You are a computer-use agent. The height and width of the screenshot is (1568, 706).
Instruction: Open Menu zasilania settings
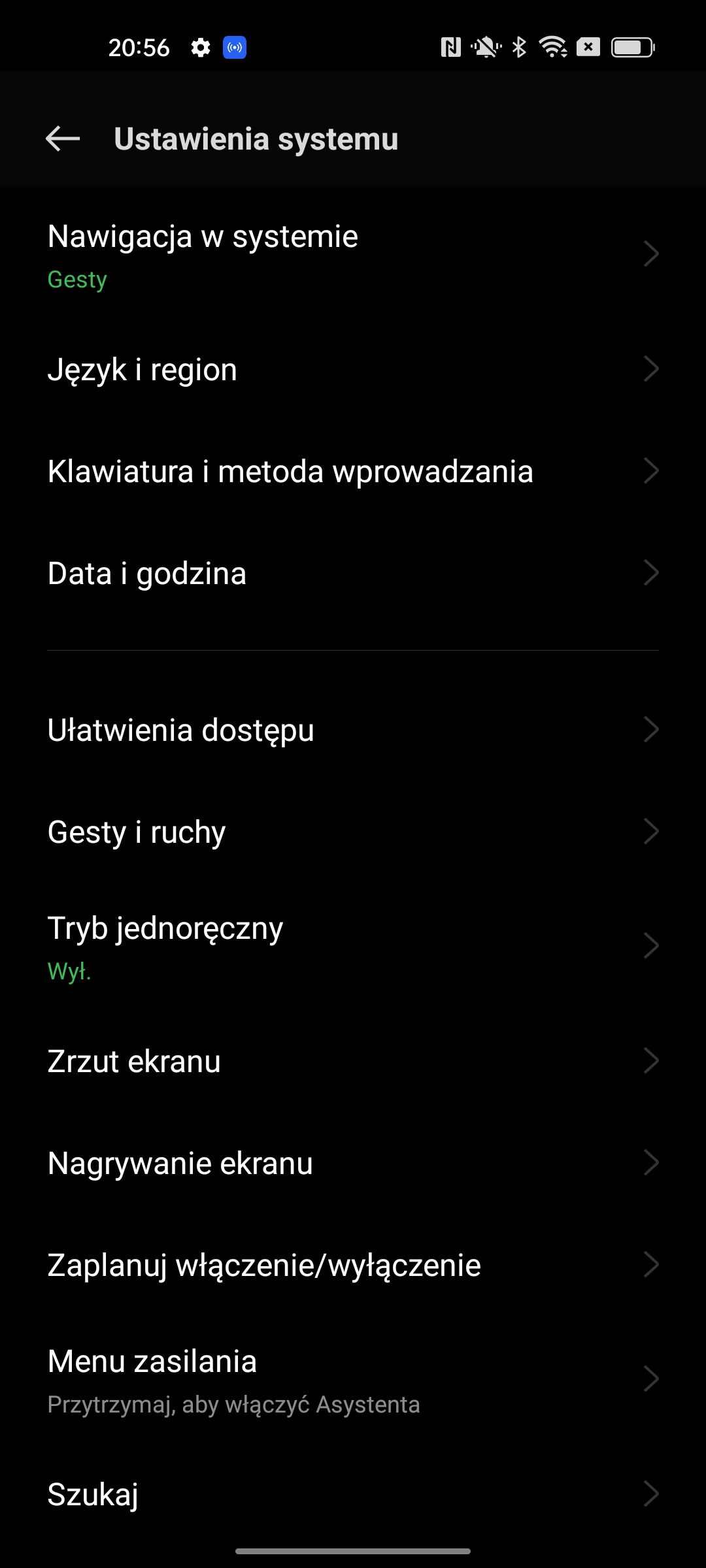point(353,1380)
